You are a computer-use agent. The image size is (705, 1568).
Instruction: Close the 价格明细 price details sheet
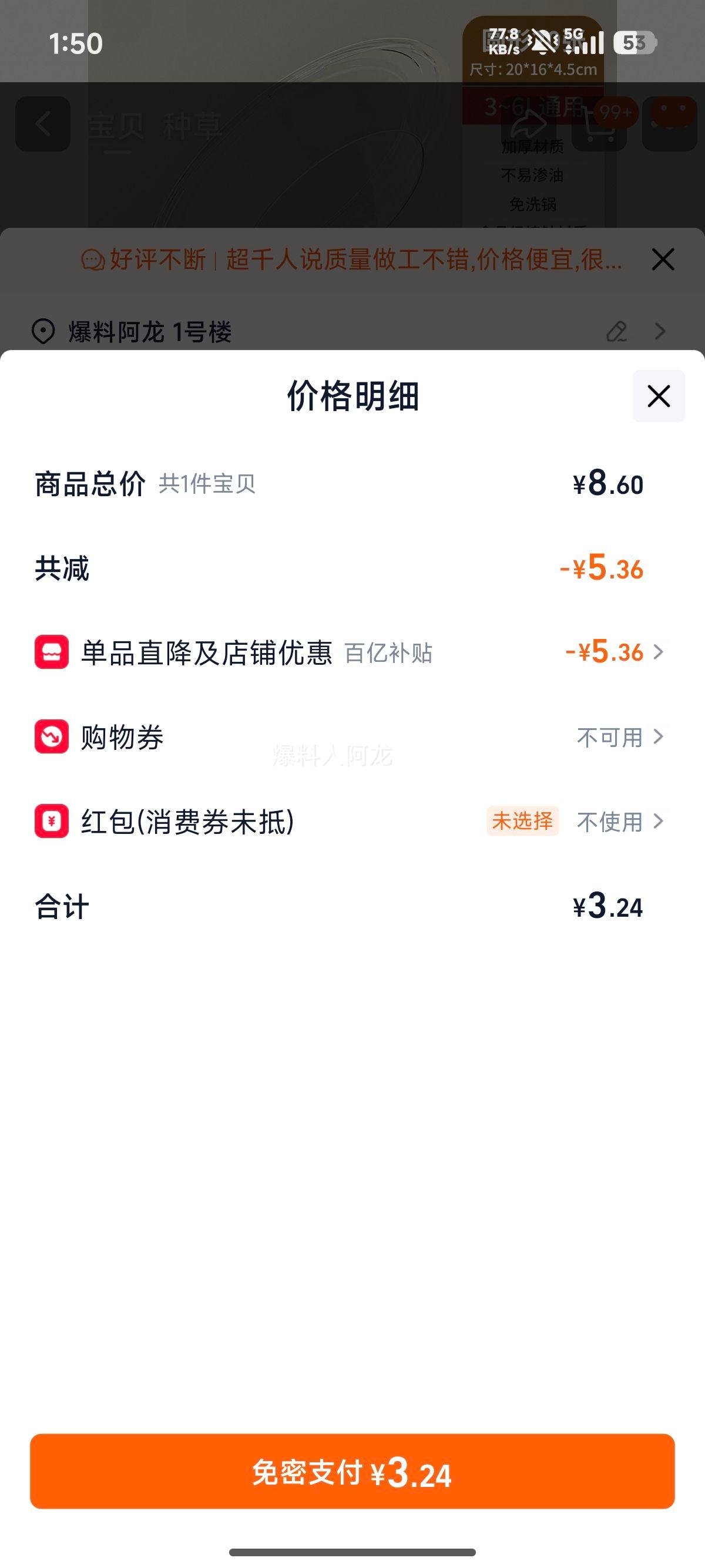tap(659, 396)
